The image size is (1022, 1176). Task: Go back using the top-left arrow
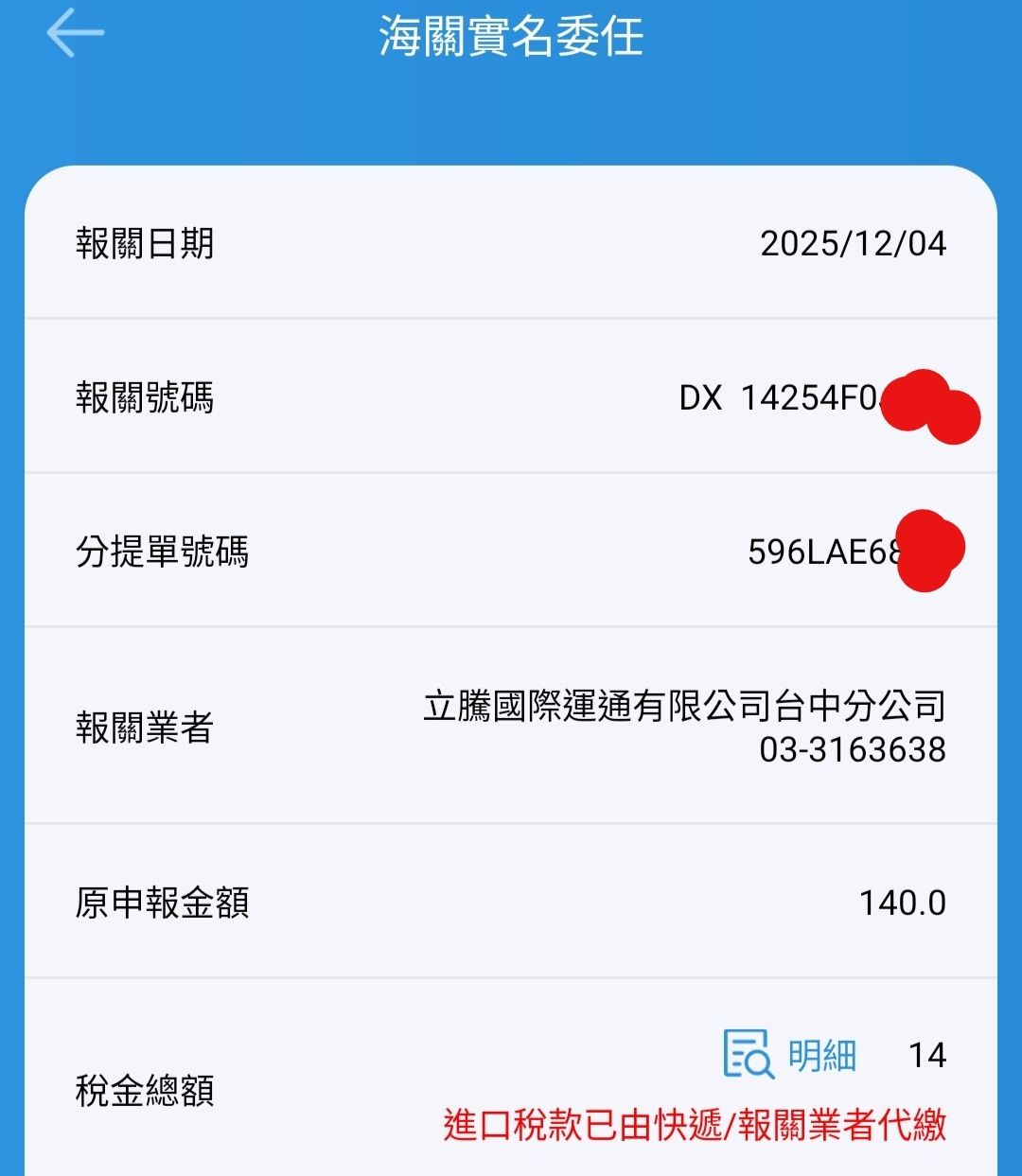[x=74, y=34]
